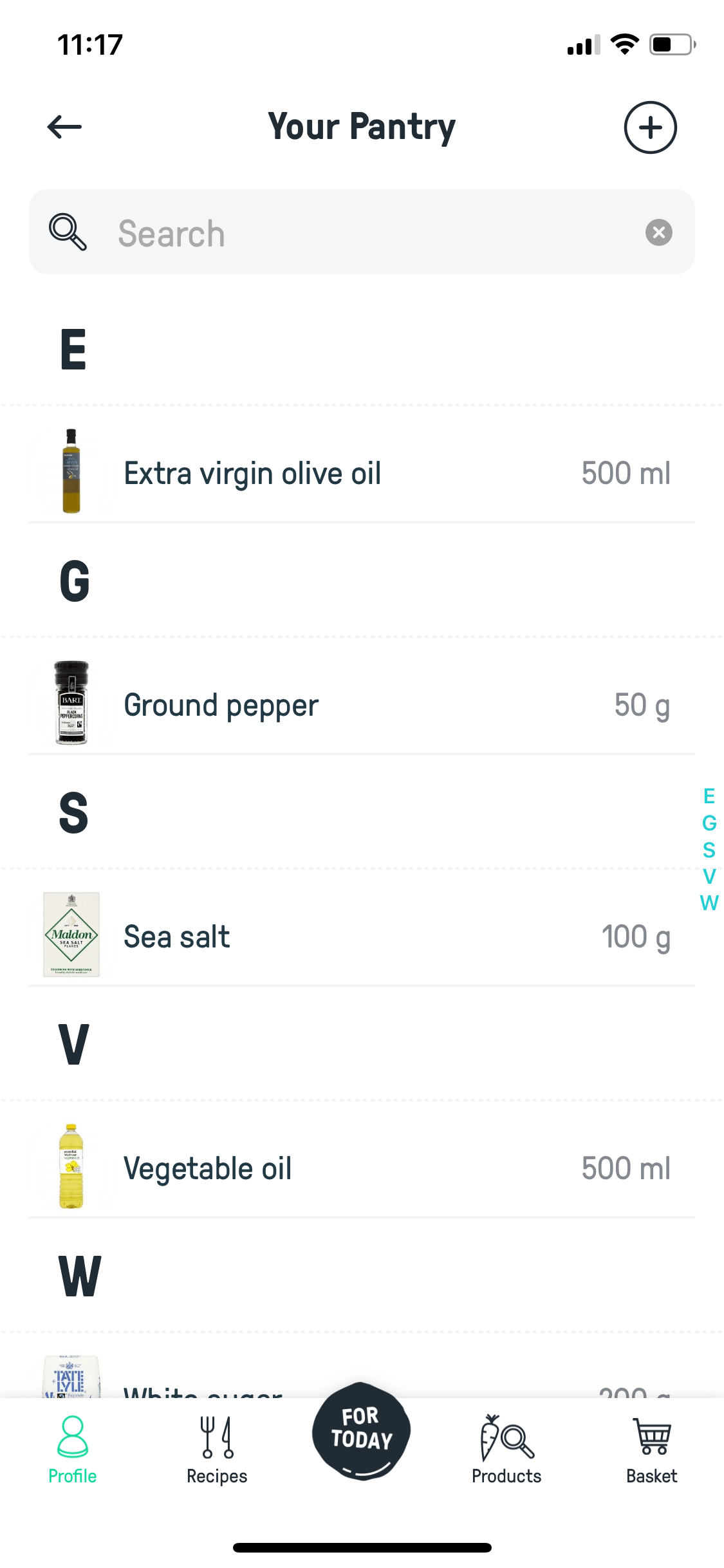Screen dimensions: 724x1568
Task: Go back using the arrow icon
Action: 64,127
